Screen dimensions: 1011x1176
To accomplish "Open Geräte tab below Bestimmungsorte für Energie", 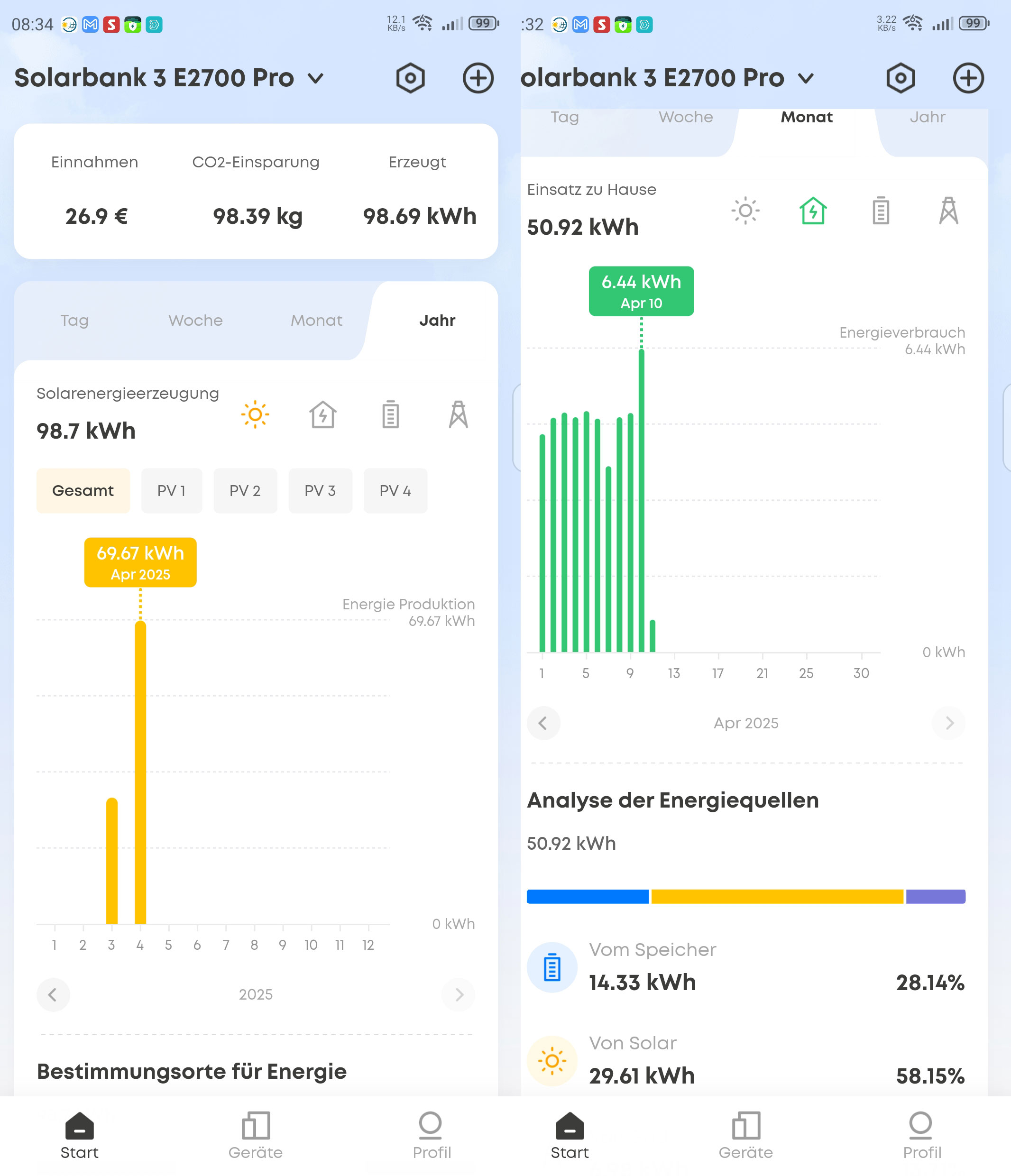I will tap(256, 1136).
